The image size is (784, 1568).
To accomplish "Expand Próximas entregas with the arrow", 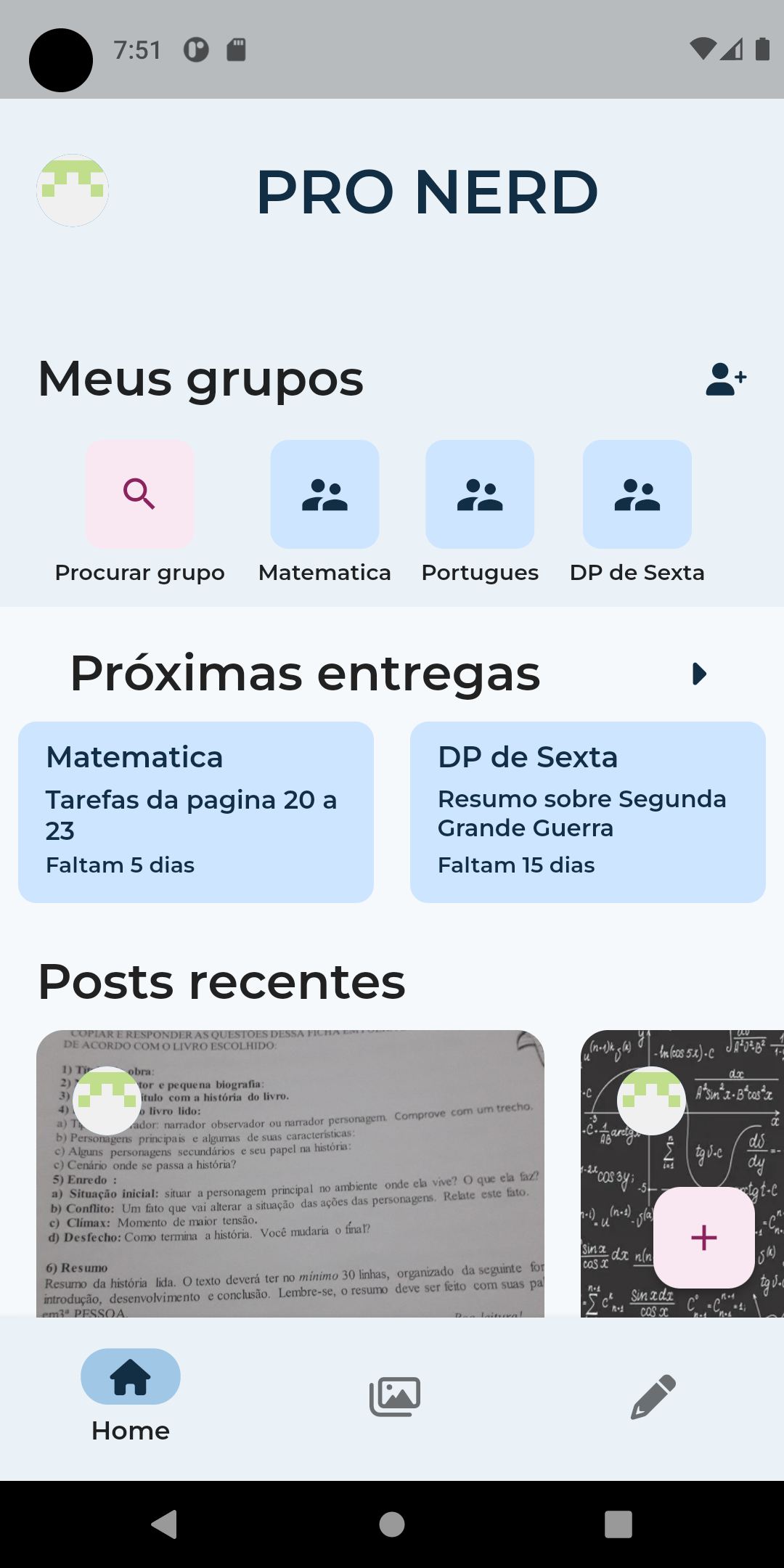I will (701, 674).
